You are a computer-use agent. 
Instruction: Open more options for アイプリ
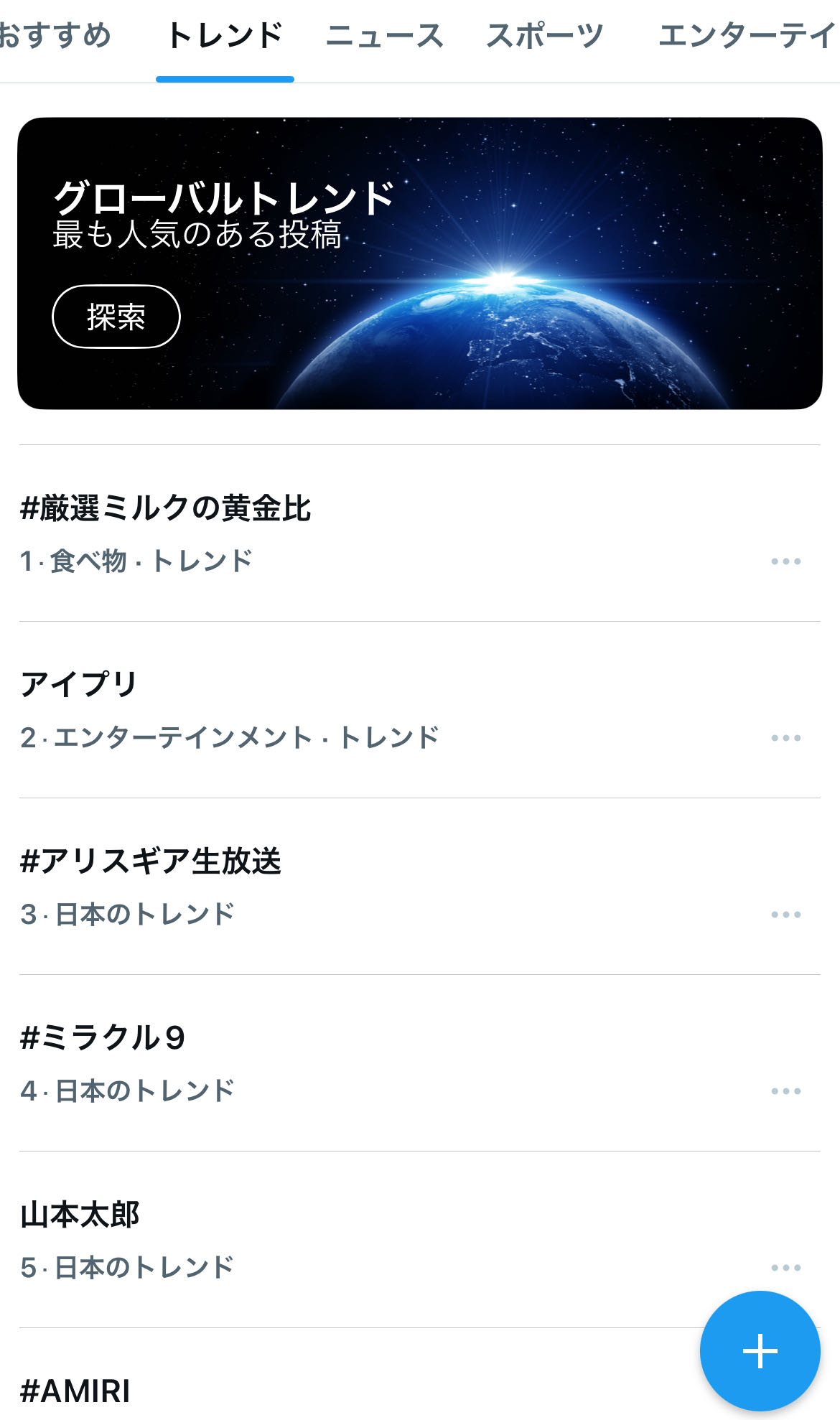tap(785, 738)
